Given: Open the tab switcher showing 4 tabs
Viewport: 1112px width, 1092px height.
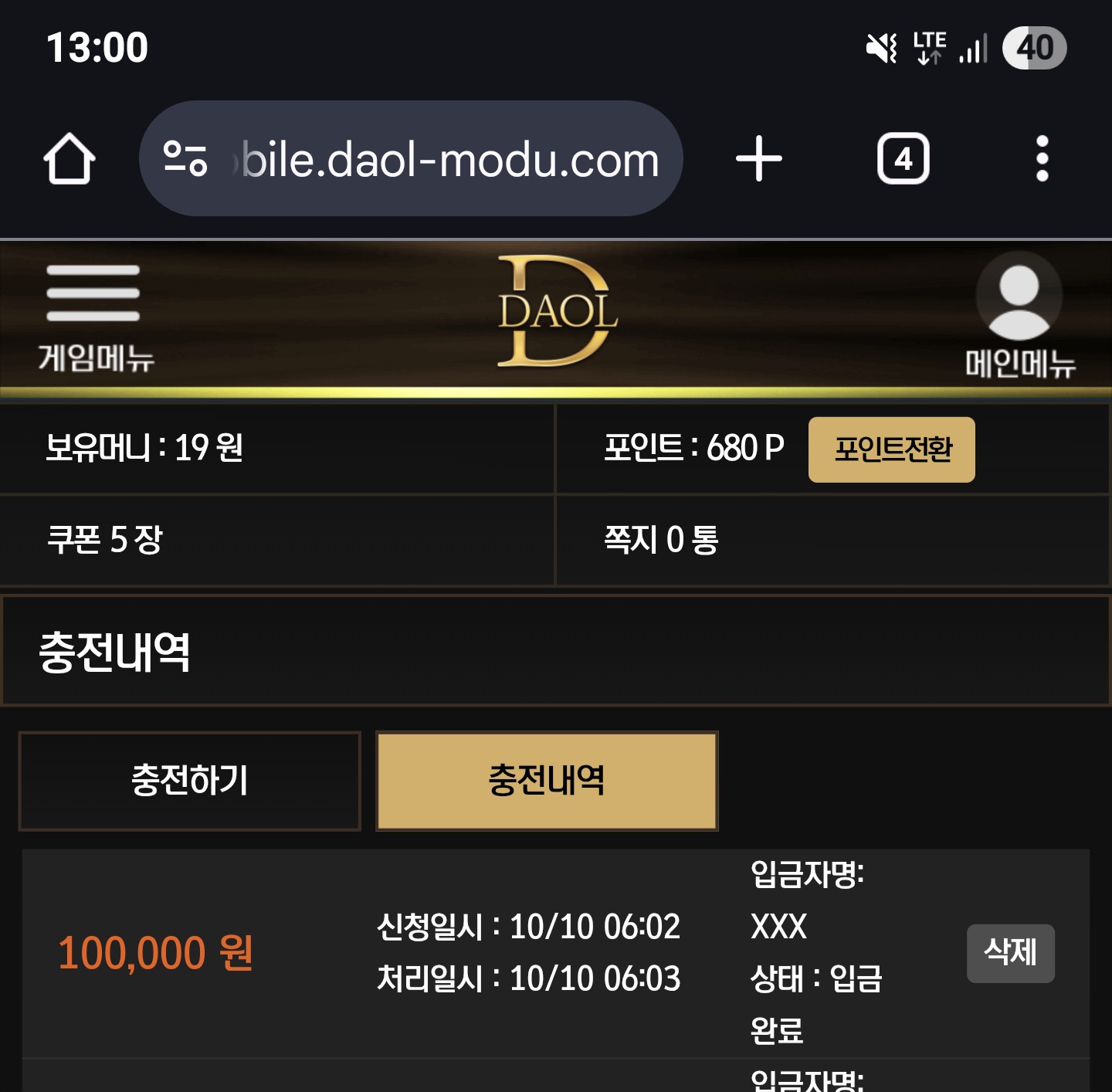Looking at the screenshot, I should (x=903, y=159).
